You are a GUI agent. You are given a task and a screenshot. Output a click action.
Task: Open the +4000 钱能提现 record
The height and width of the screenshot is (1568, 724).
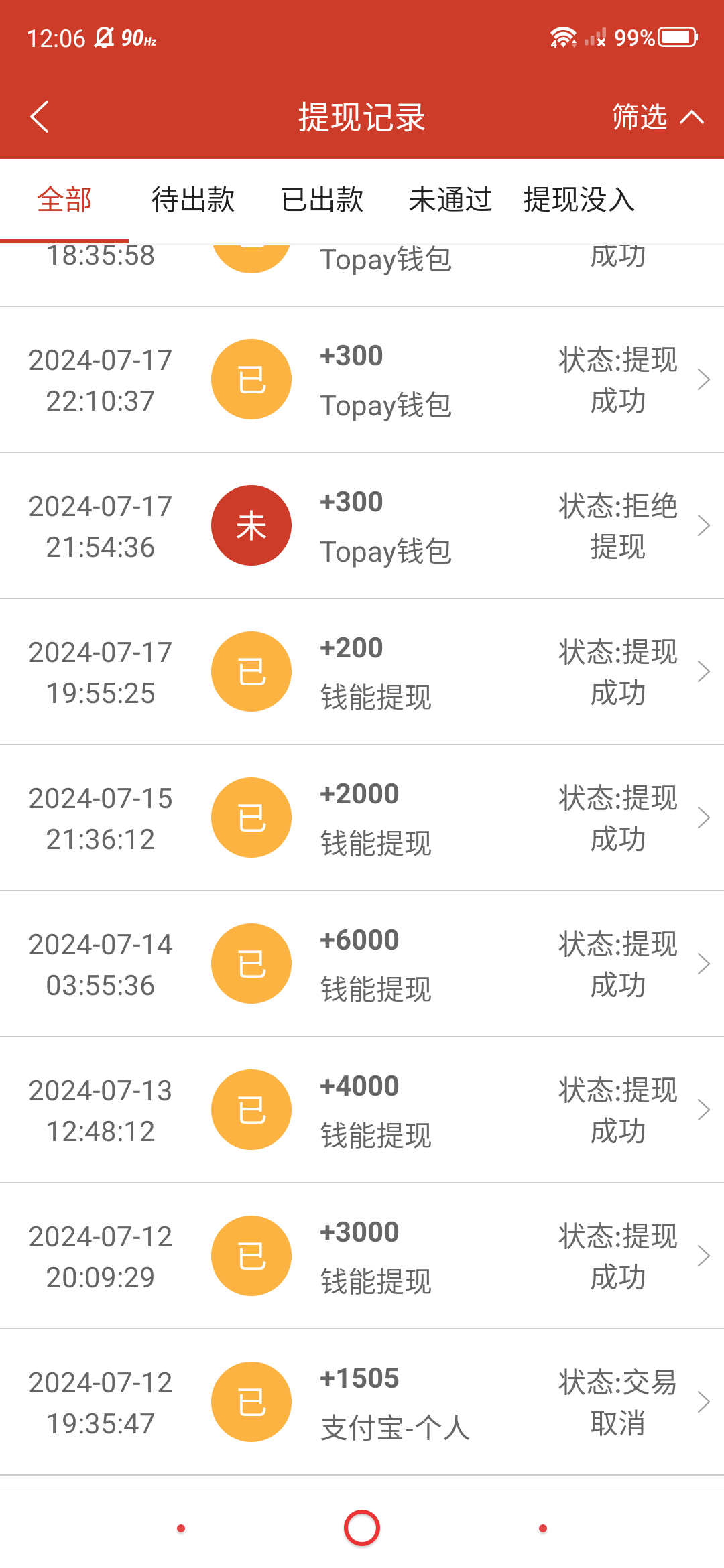tap(362, 1110)
